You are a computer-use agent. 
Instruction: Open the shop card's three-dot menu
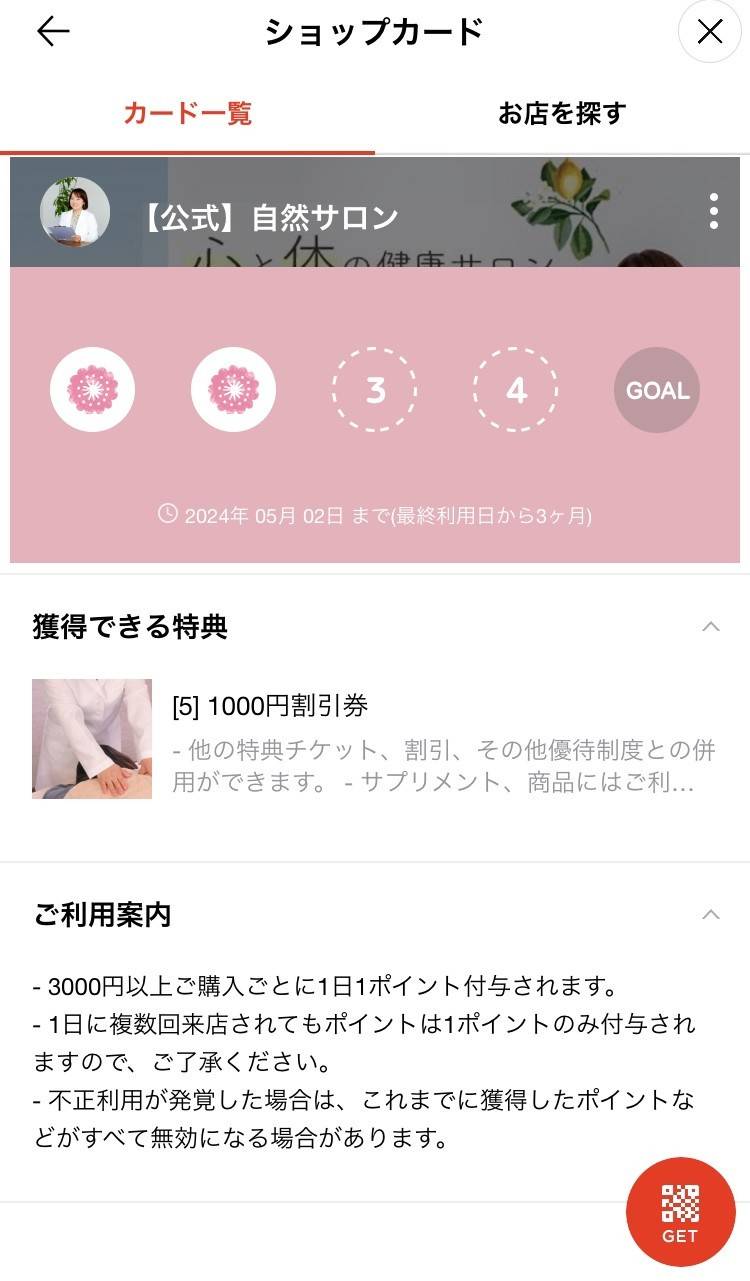[x=713, y=212]
